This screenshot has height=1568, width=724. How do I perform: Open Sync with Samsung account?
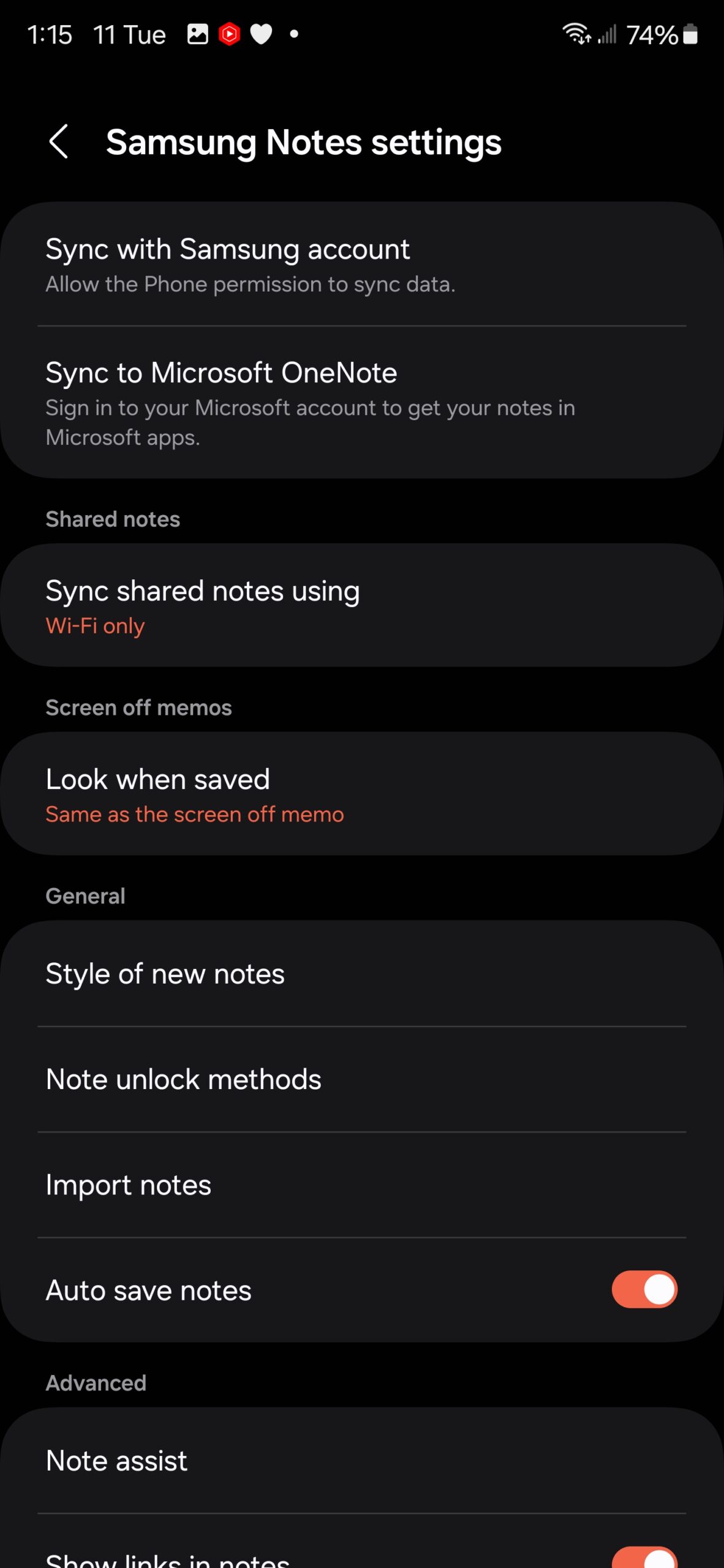362,264
